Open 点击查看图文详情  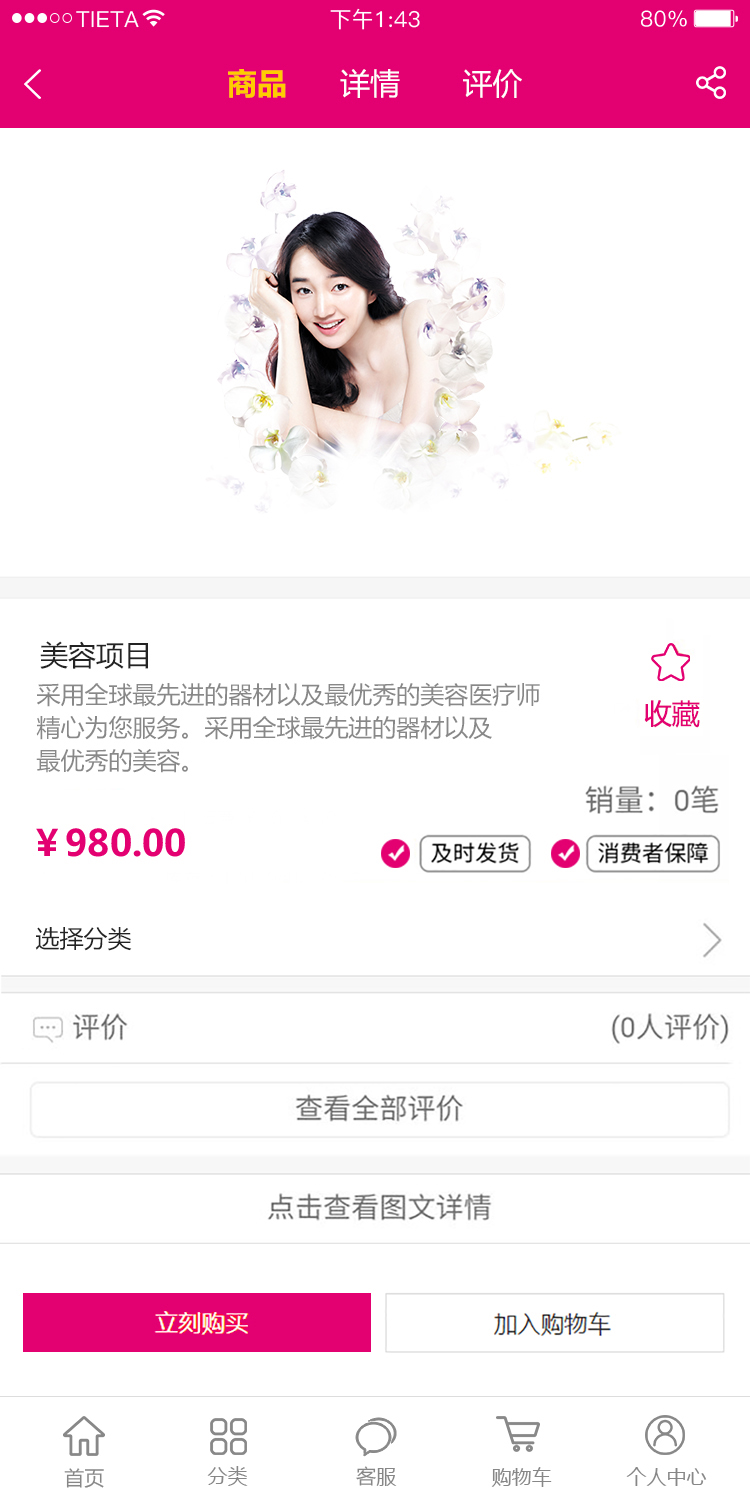pyautogui.click(x=379, y=1208)
